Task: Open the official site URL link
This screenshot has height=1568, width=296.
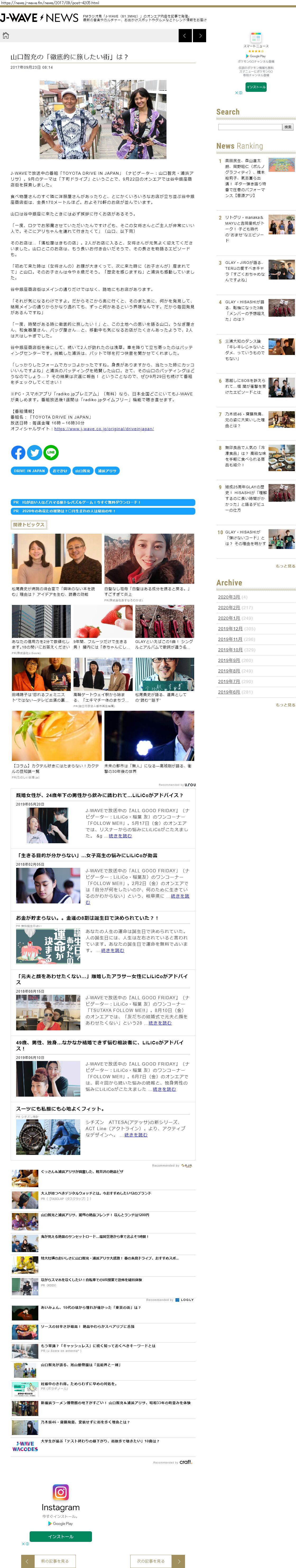Action: point(104,429)
